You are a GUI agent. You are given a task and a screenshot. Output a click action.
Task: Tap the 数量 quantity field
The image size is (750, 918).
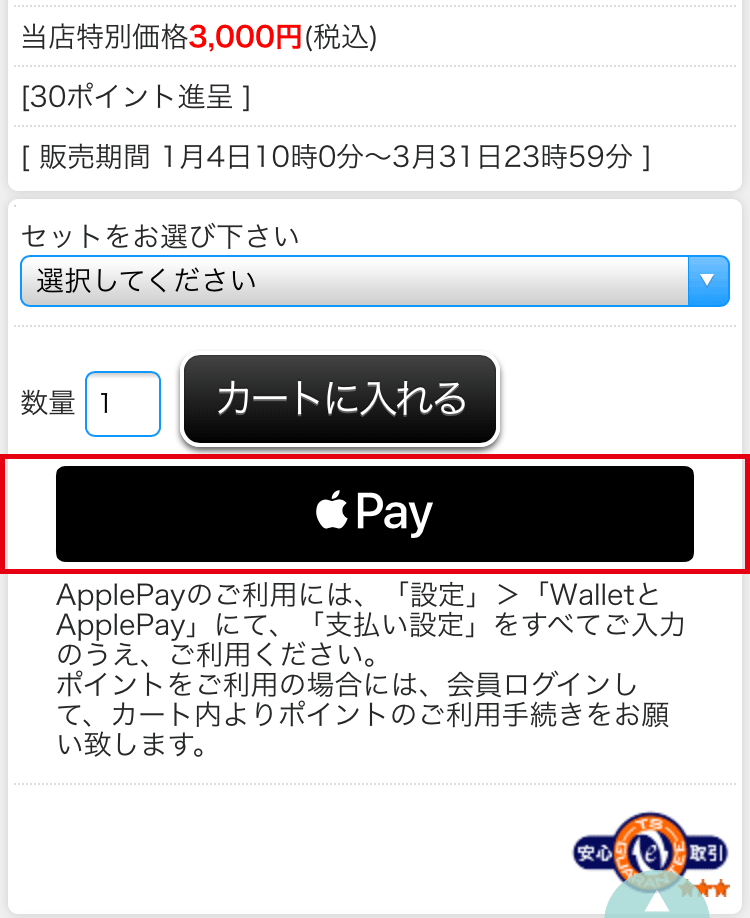[123, 404]
